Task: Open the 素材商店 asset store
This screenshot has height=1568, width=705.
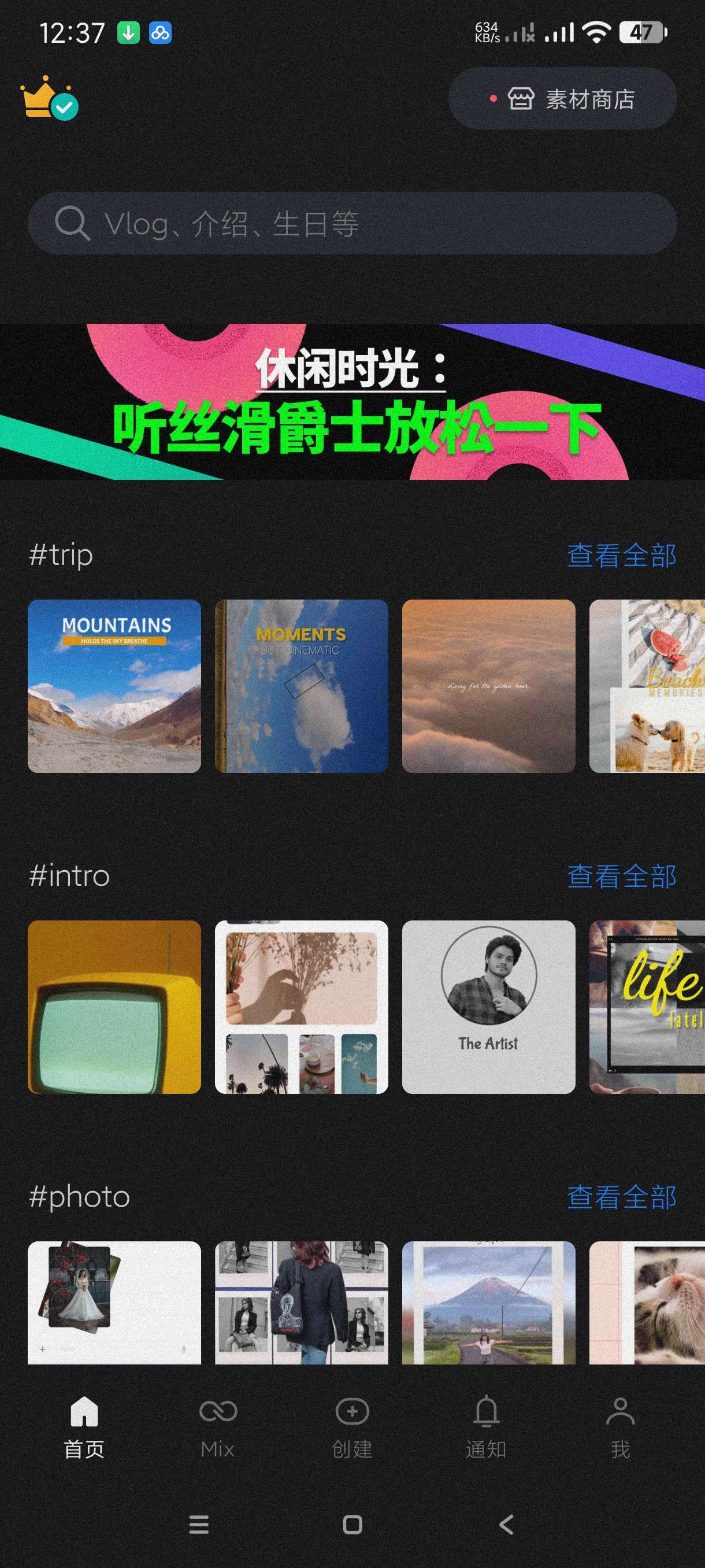Action: 562,99
